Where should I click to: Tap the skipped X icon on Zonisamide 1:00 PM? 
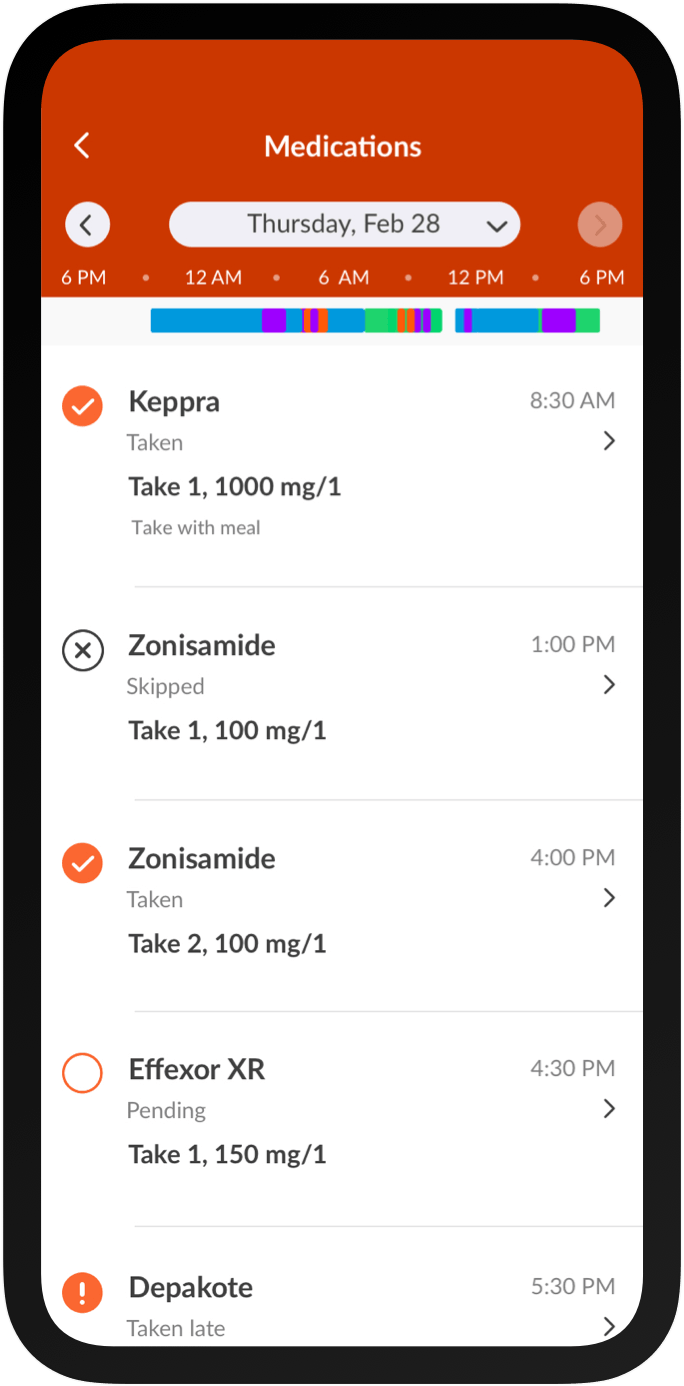tap(82, 652)
